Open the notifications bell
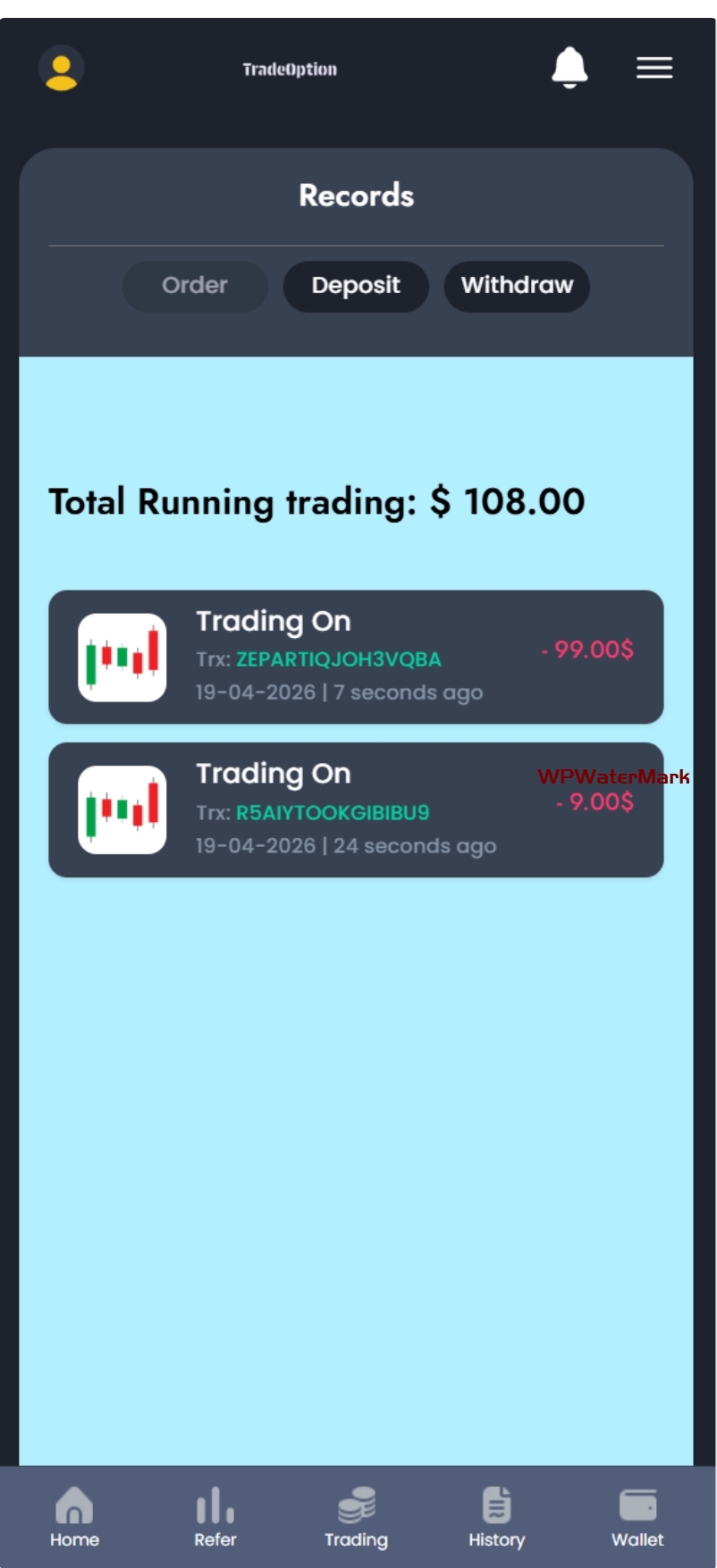Viewport: 717px width, 1568px height. (x=569, y=68)
